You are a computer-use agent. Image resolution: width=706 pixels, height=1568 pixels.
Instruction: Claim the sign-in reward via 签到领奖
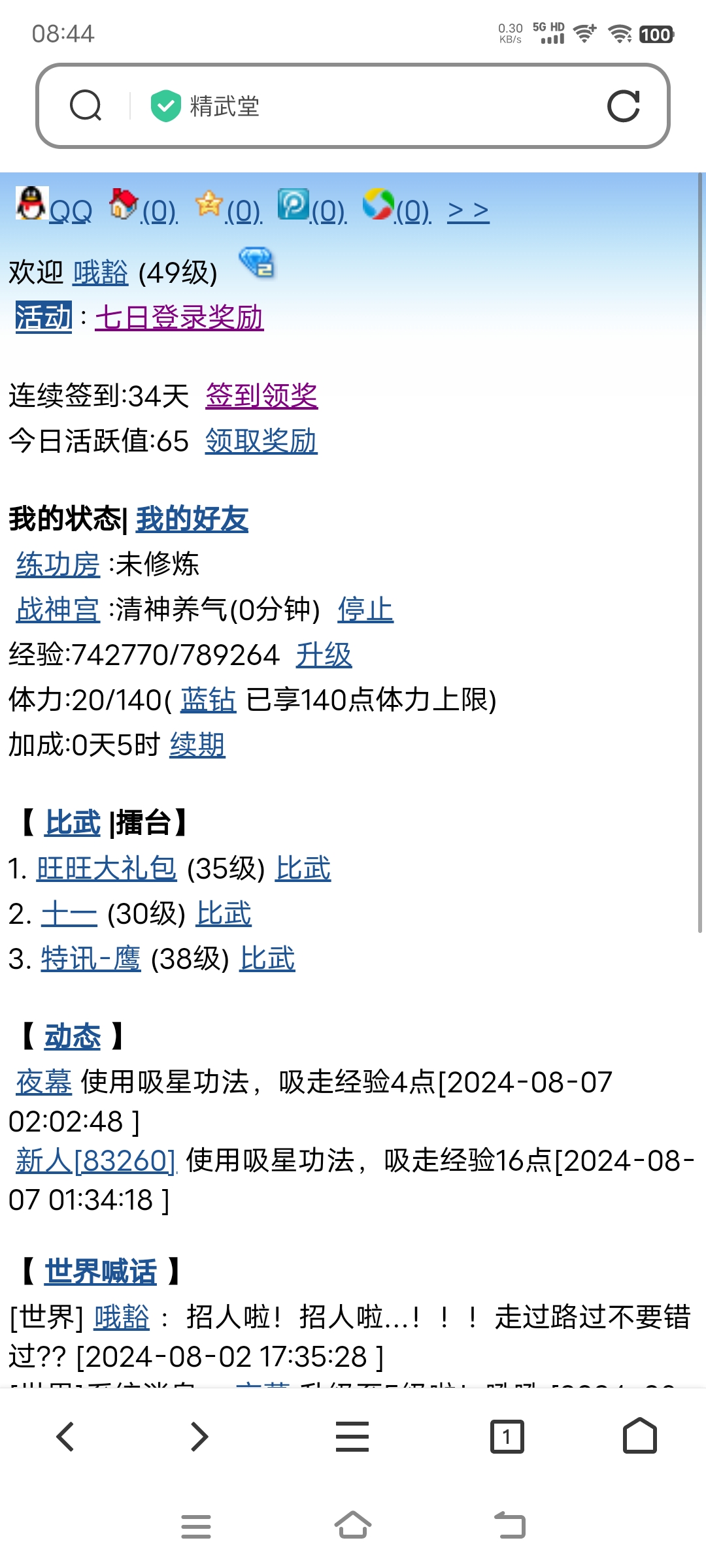pyautogui.click(x=261, y=396)
